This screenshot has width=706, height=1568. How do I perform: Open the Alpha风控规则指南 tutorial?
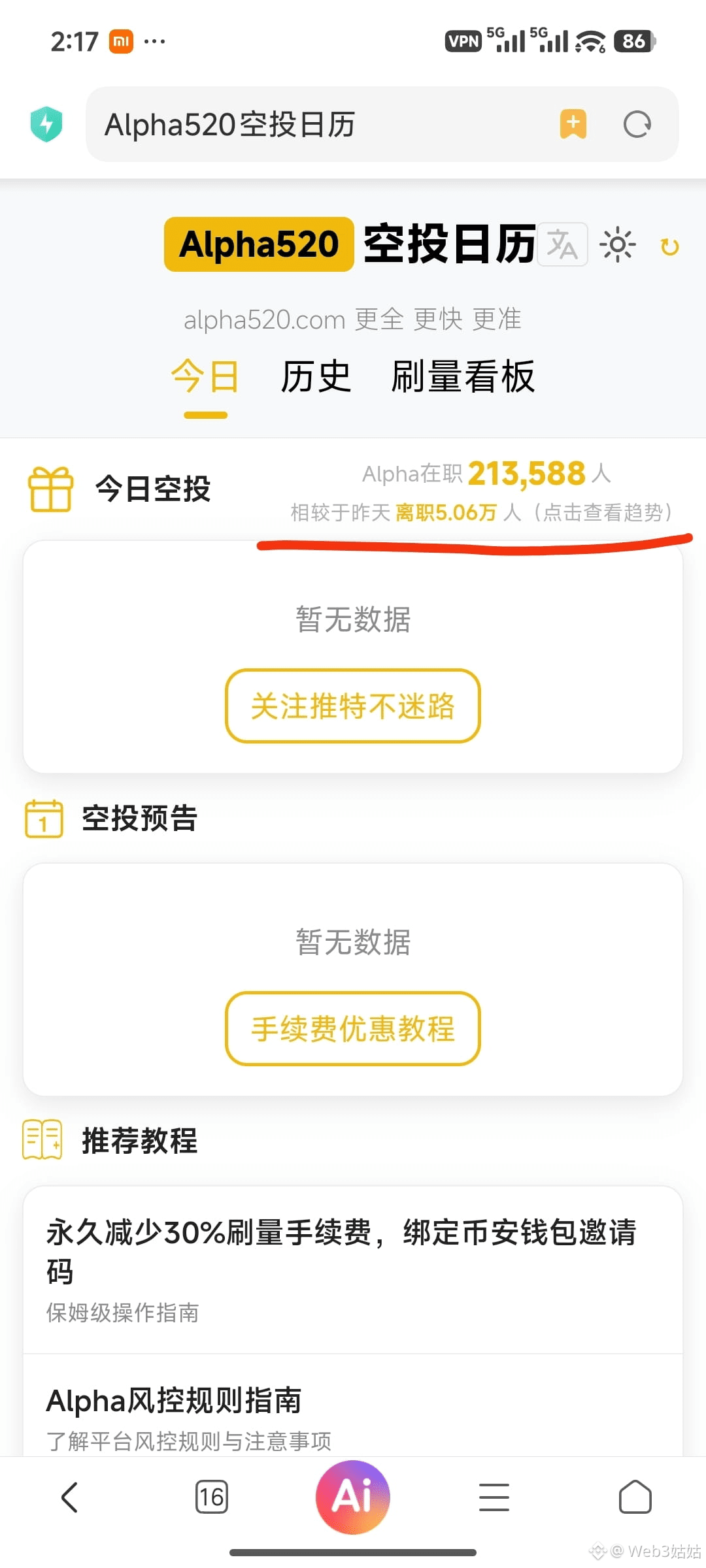(353, 1405)
